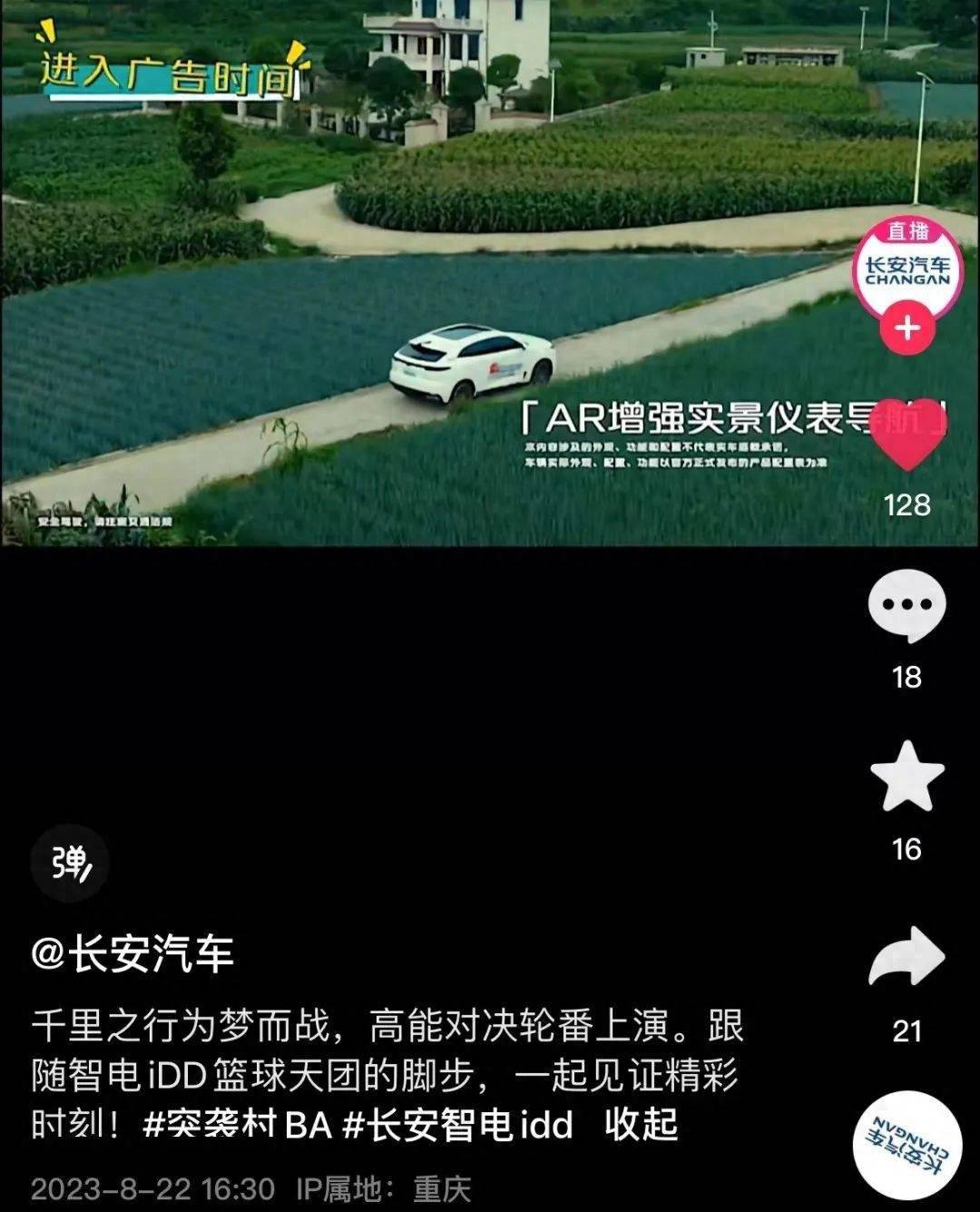980x1212 pixels.
Task: Open the rotating Changan music disc
Action: [906, 1144]
